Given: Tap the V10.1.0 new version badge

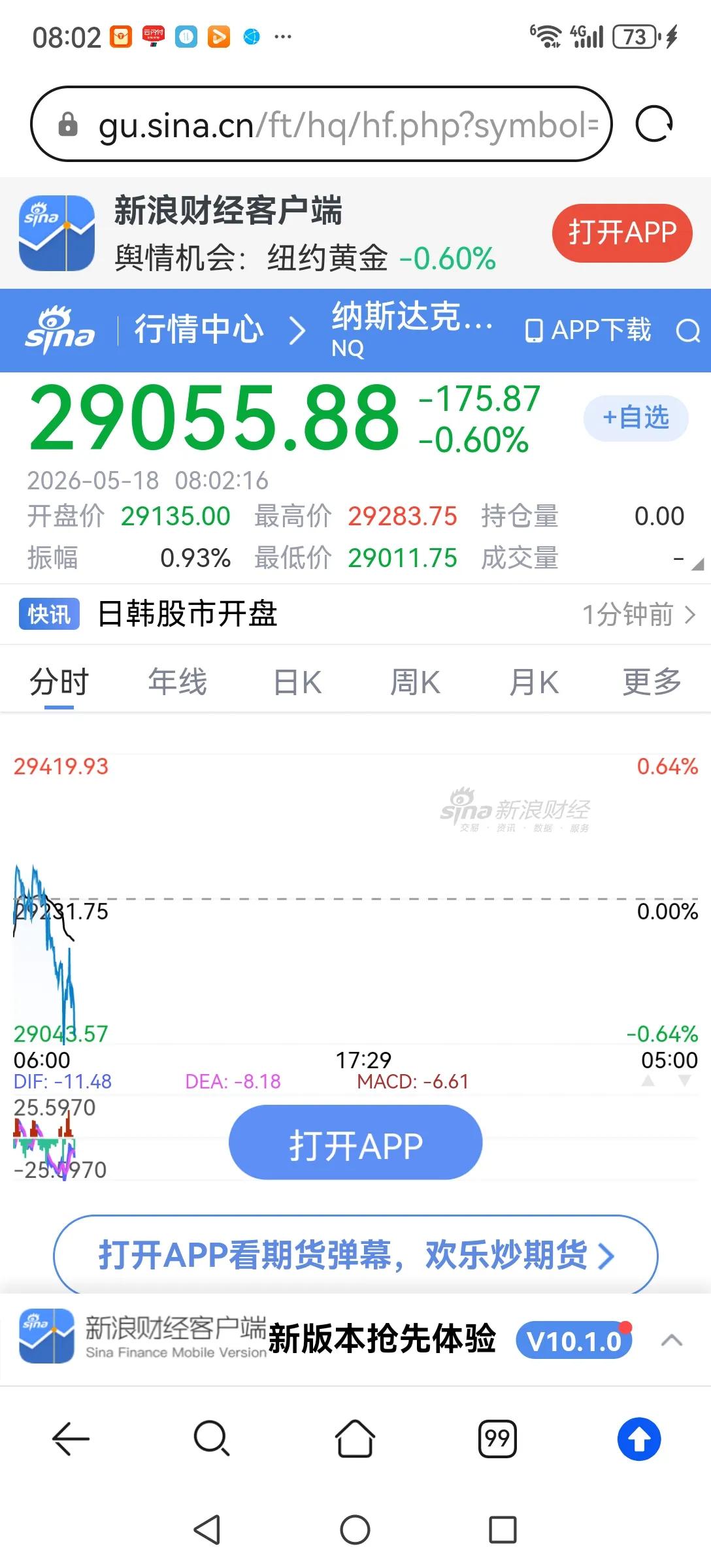Looking at the screenshot, I should point(574,1341).
